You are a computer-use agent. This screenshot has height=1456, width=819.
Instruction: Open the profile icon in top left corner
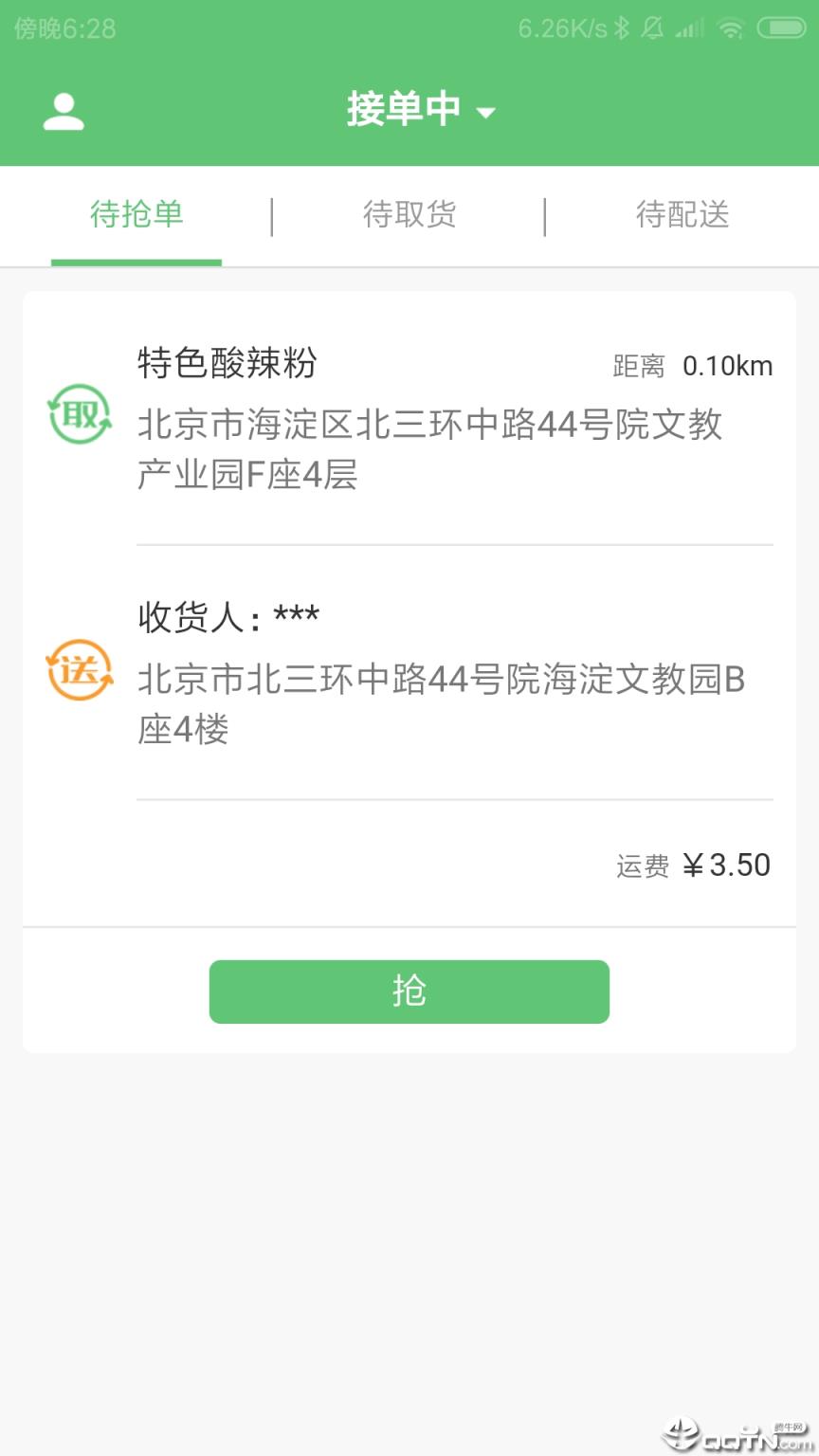click(64, 109)
